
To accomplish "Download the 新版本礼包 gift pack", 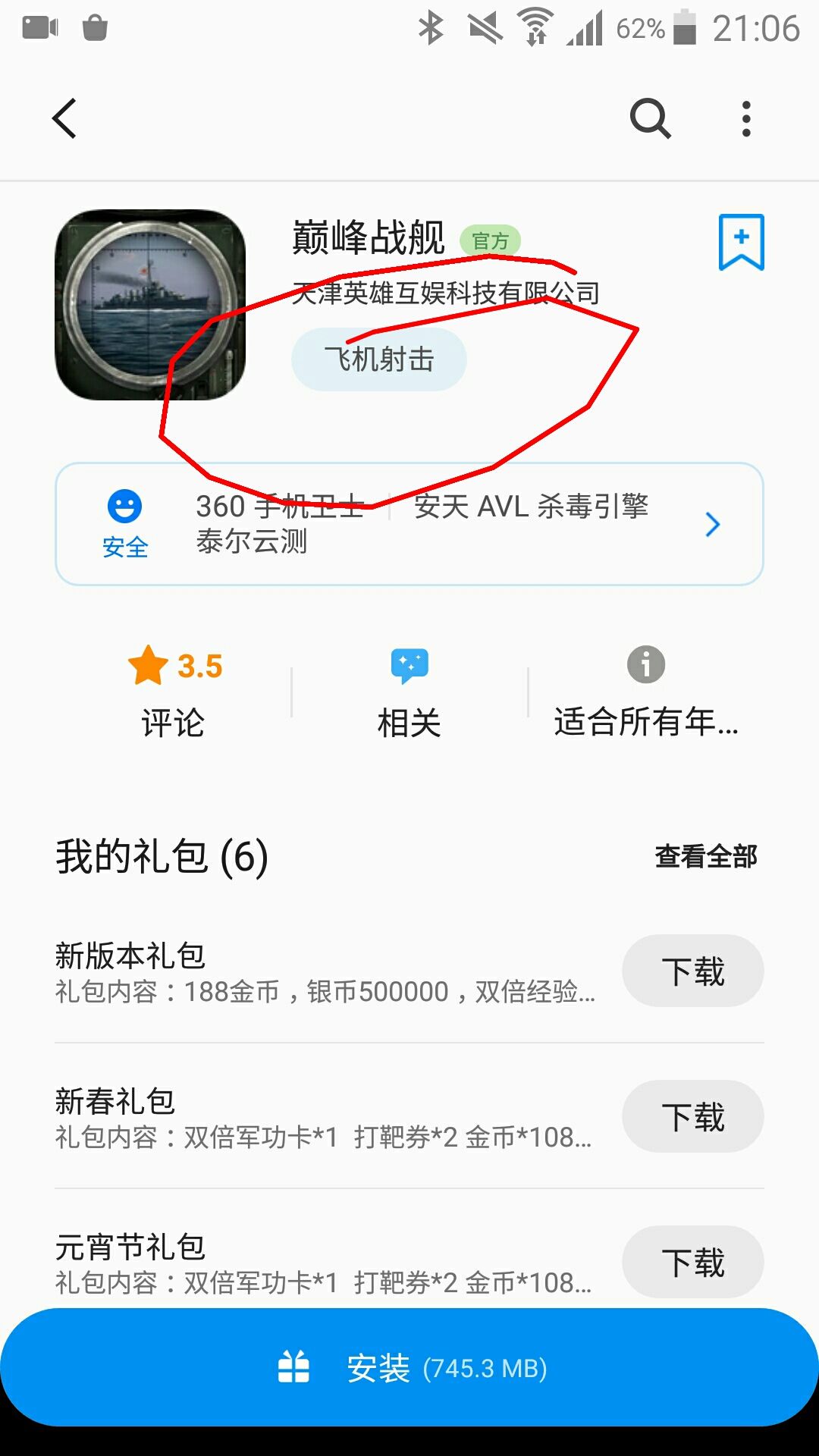I will (x=693, y=971).
